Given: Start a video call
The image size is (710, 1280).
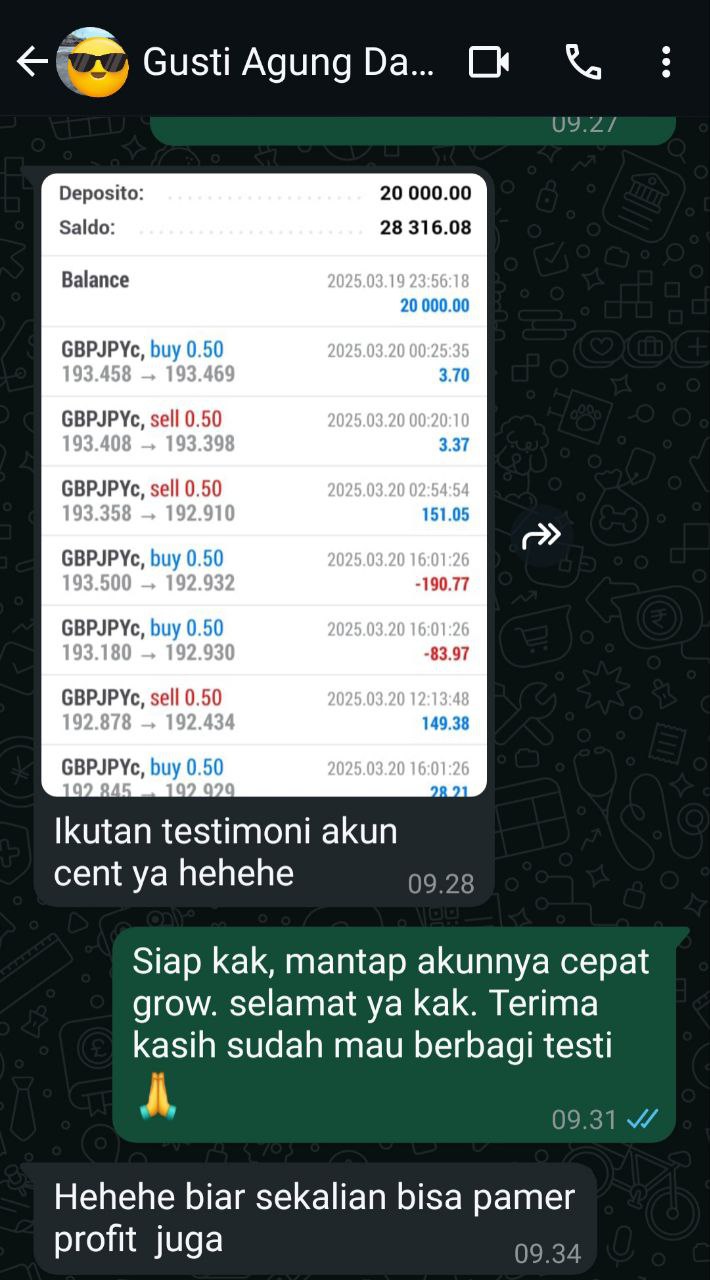Looking at the screenshot, I should [x=489, y=63].
